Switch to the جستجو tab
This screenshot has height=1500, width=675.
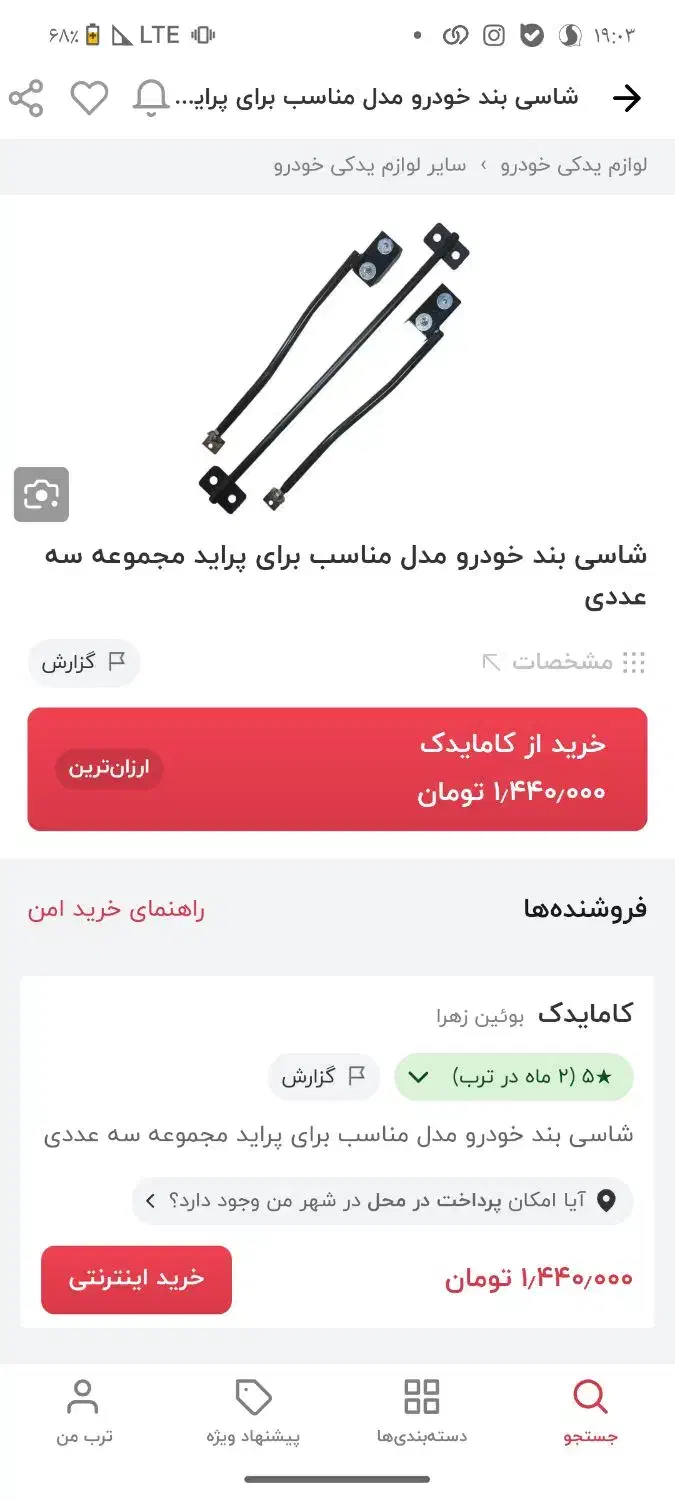click(591, 1412)
